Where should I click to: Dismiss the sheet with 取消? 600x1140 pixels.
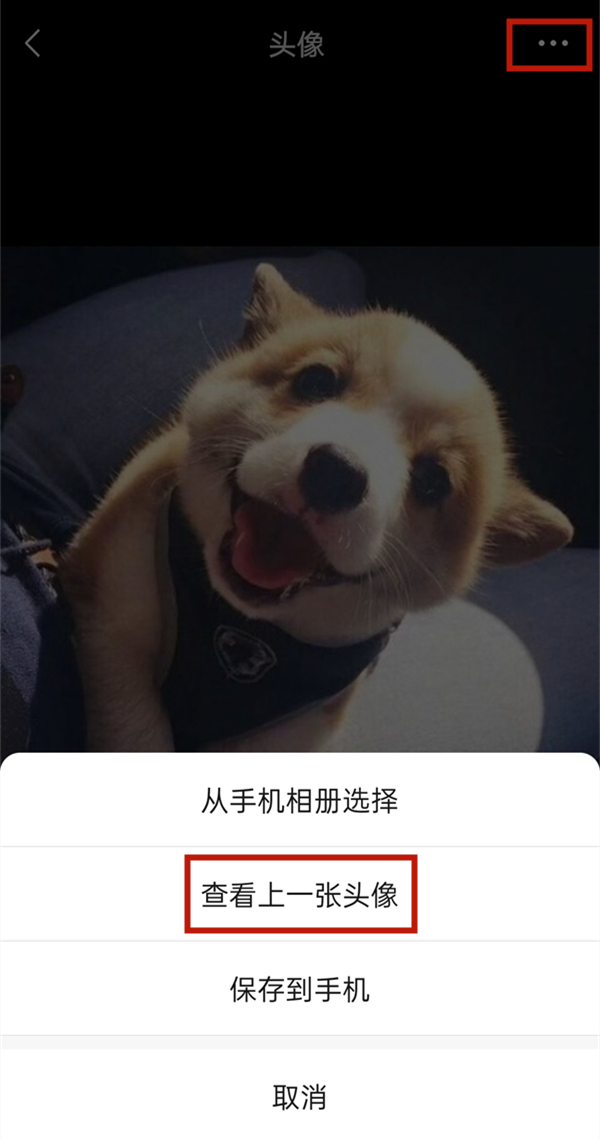tap(300, 1097)
